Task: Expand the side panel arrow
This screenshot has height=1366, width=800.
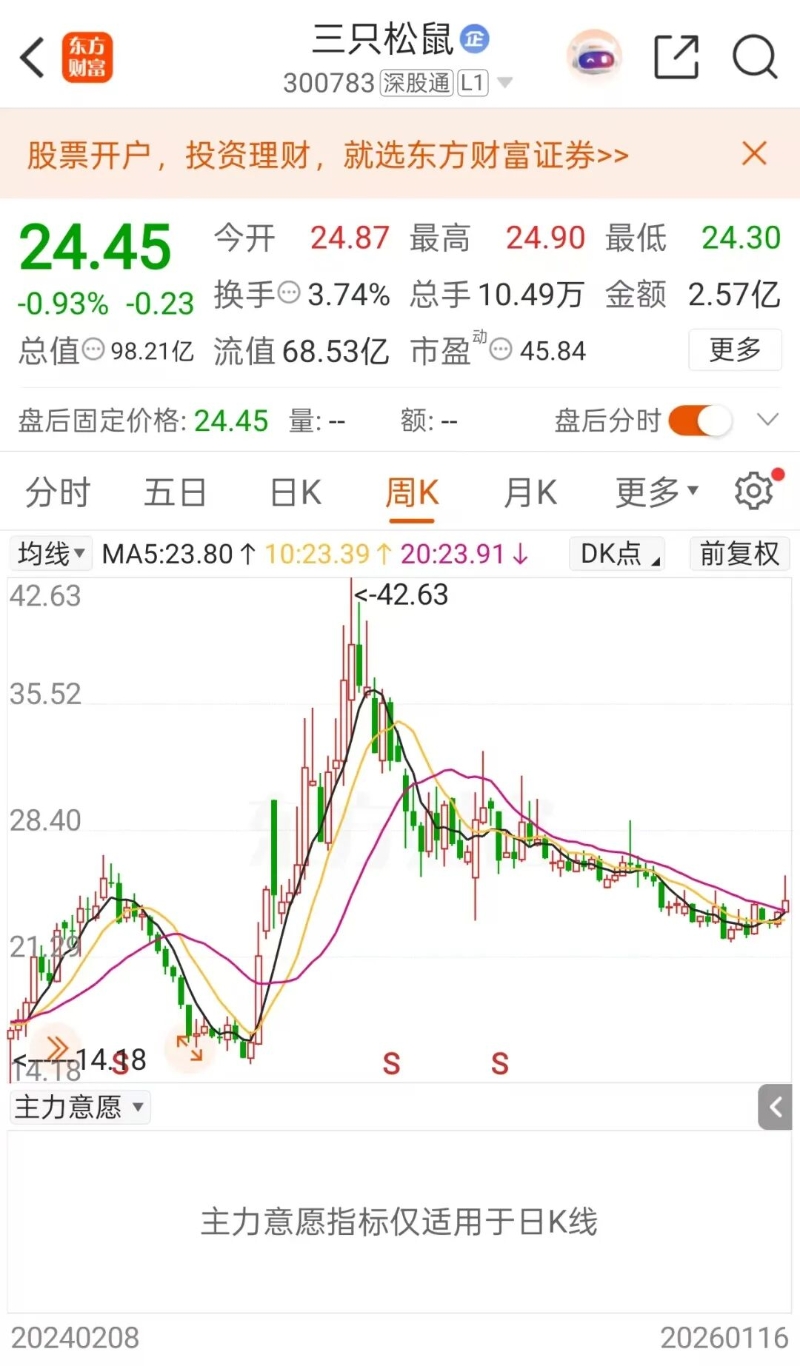Action: pos(776,1107)
